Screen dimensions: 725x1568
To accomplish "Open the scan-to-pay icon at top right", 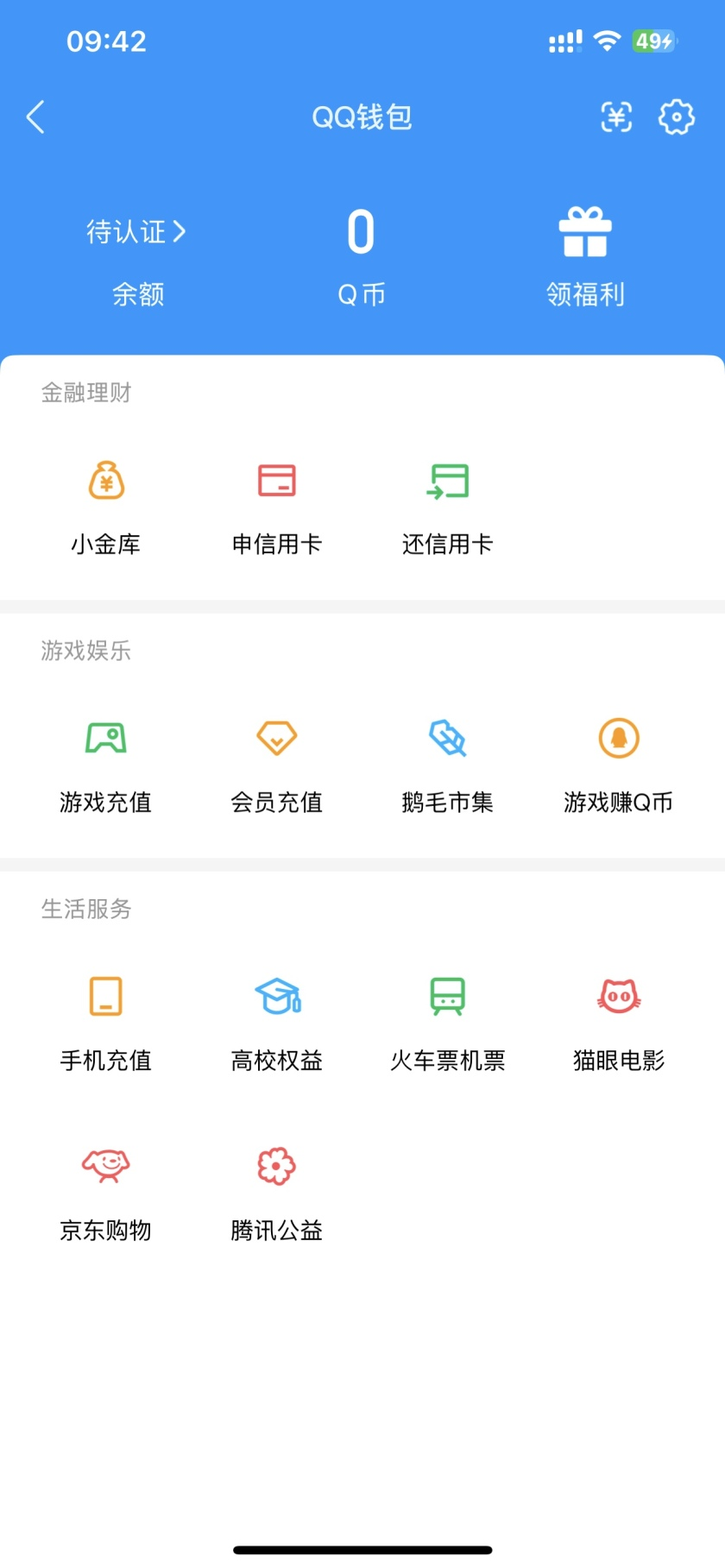I will (x=615, y=117).
